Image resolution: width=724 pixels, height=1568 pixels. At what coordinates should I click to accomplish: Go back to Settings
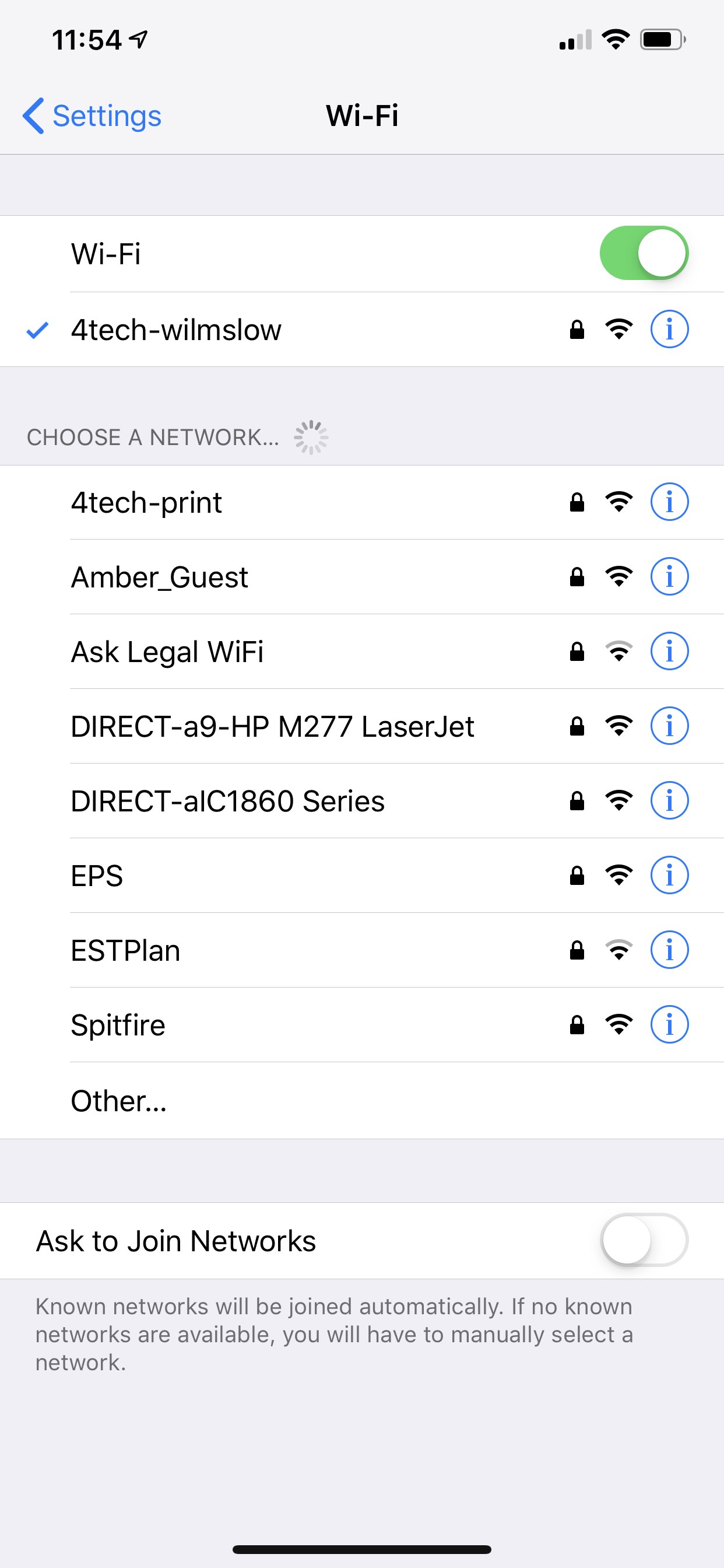click(93, 116)
